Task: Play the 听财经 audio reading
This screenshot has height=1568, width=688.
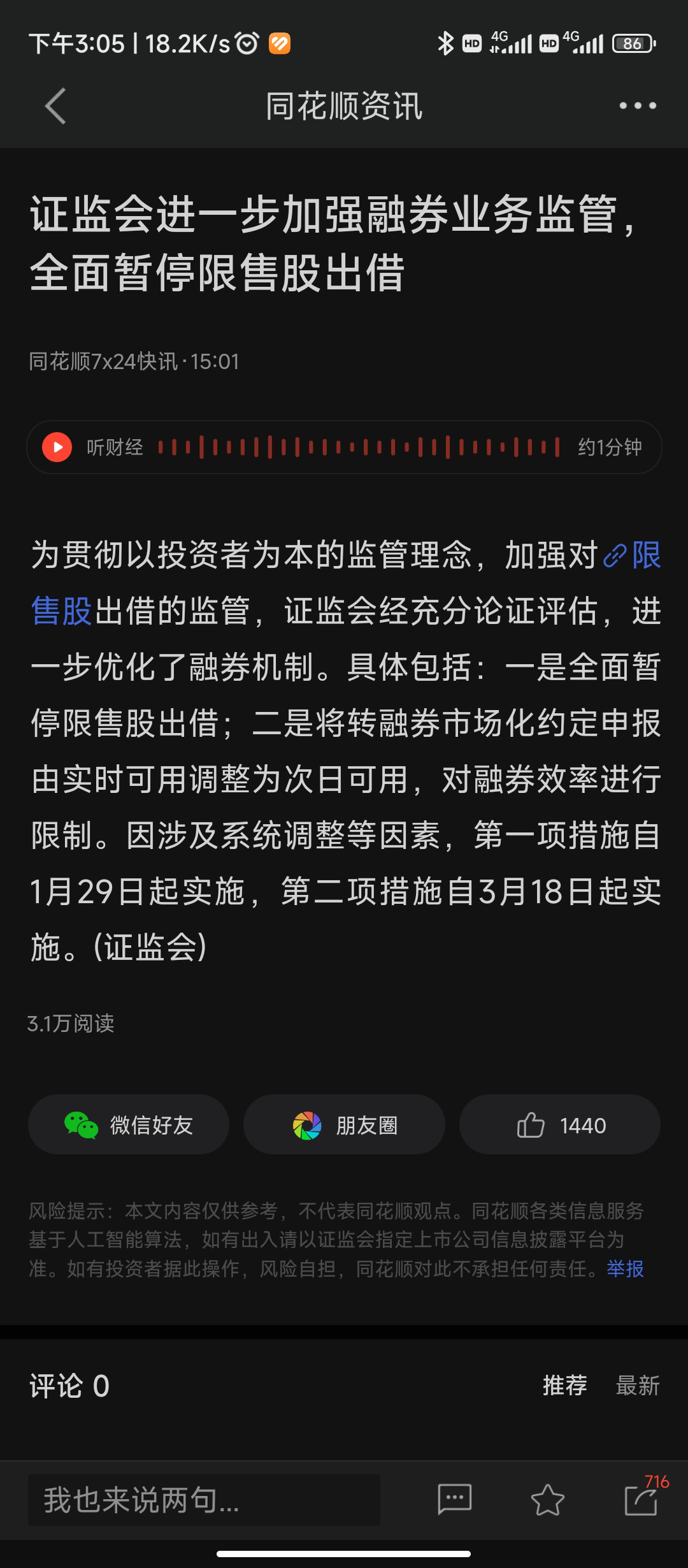Action: tap(57, 447)
